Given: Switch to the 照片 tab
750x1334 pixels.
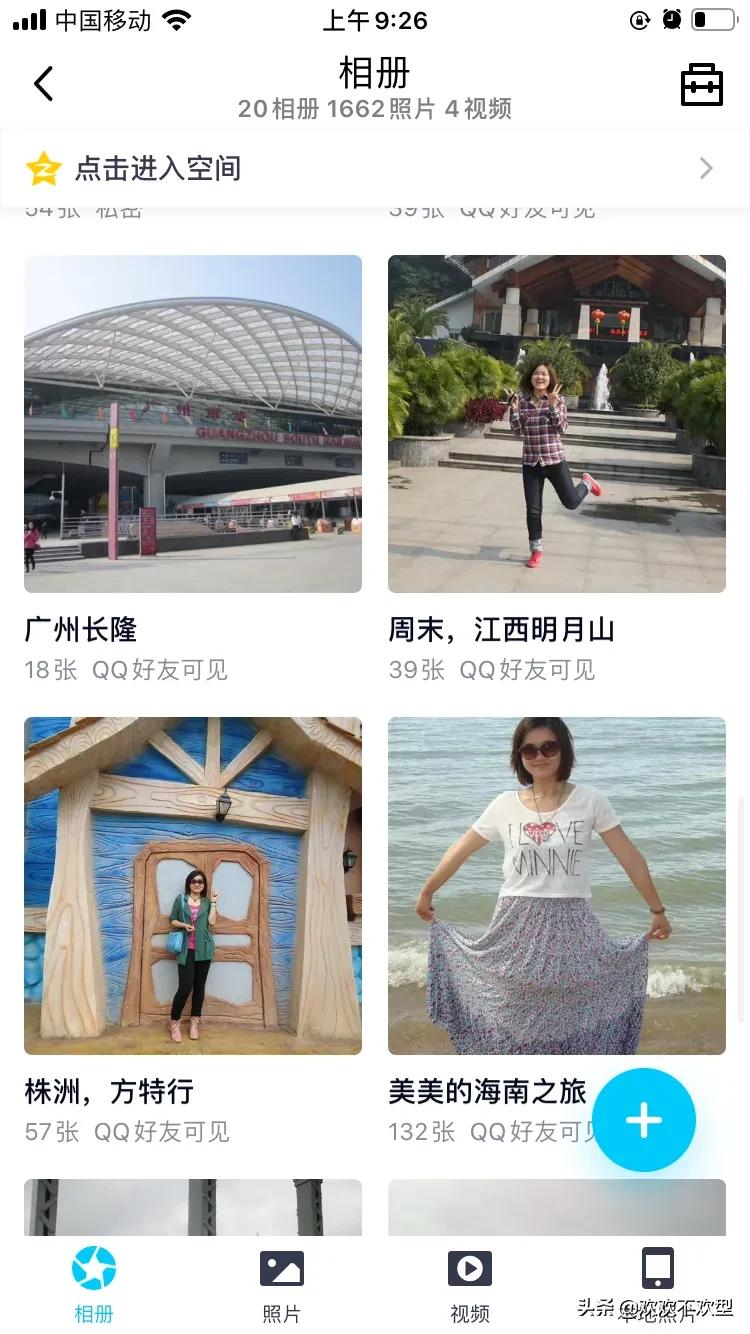Looking at the screenshot, I should (x=281, y=1284).
